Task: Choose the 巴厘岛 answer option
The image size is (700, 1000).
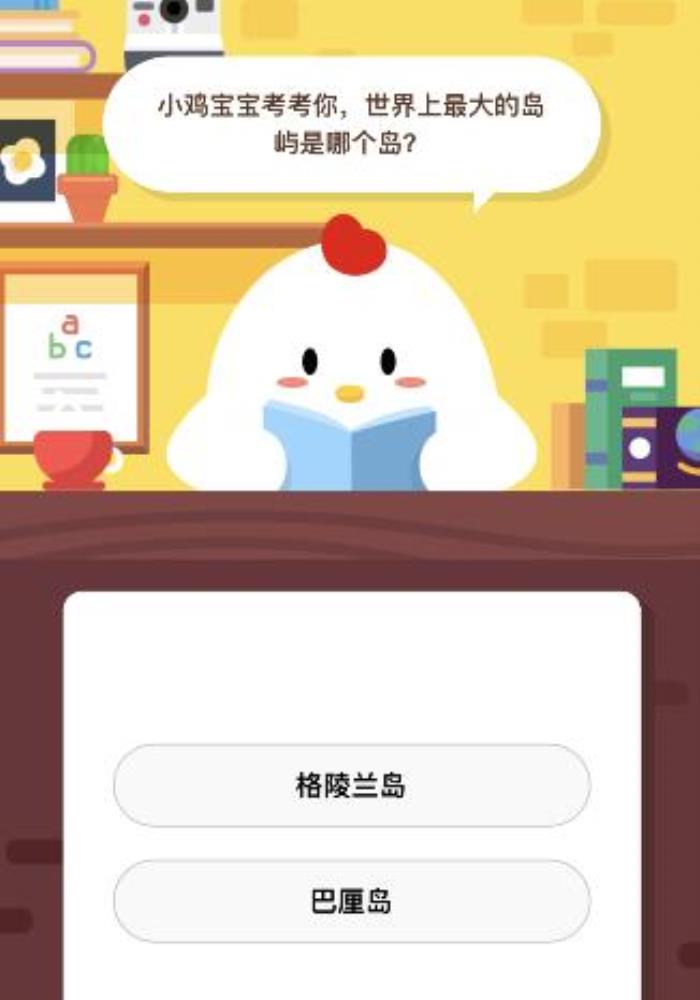Action: [x=351, y=902]
